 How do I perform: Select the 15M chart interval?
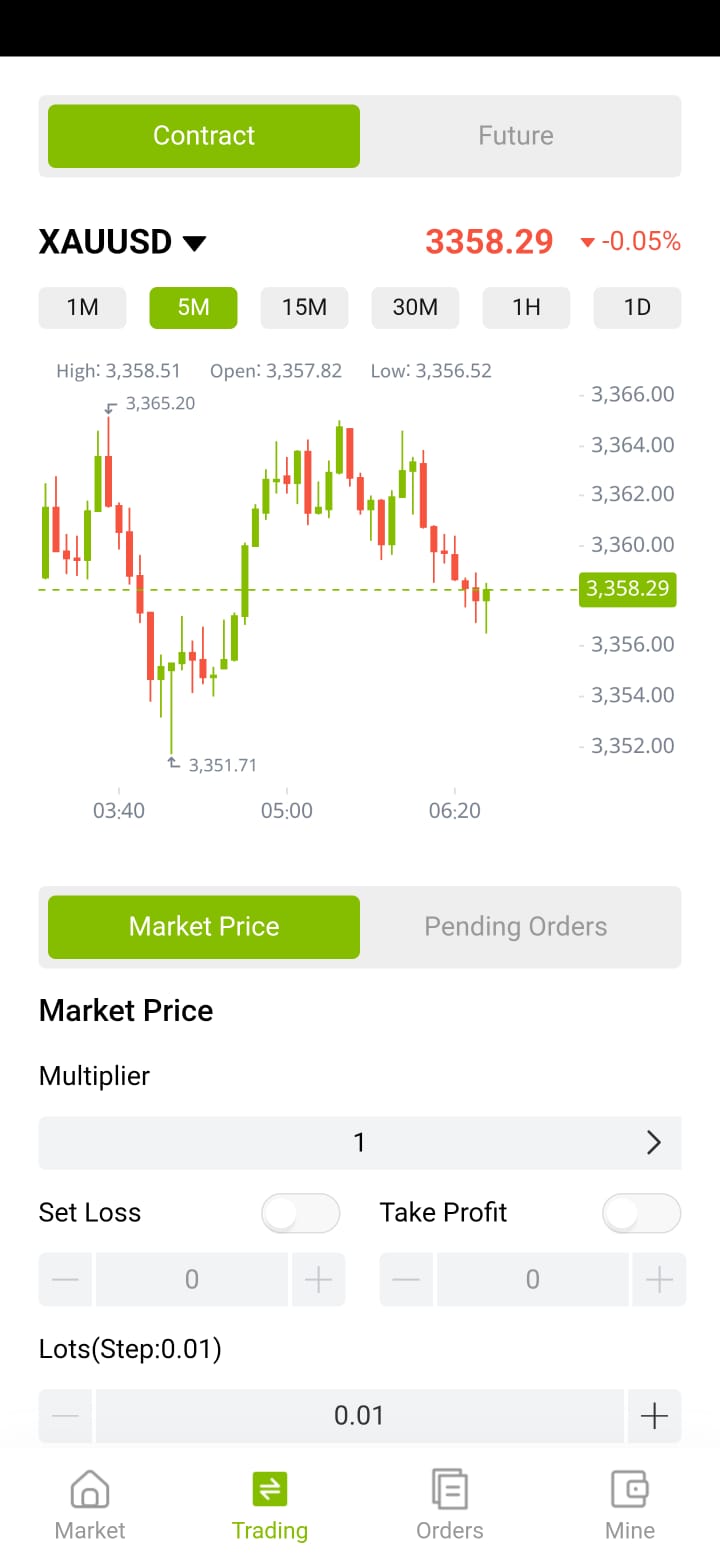[x=304, y=308]
